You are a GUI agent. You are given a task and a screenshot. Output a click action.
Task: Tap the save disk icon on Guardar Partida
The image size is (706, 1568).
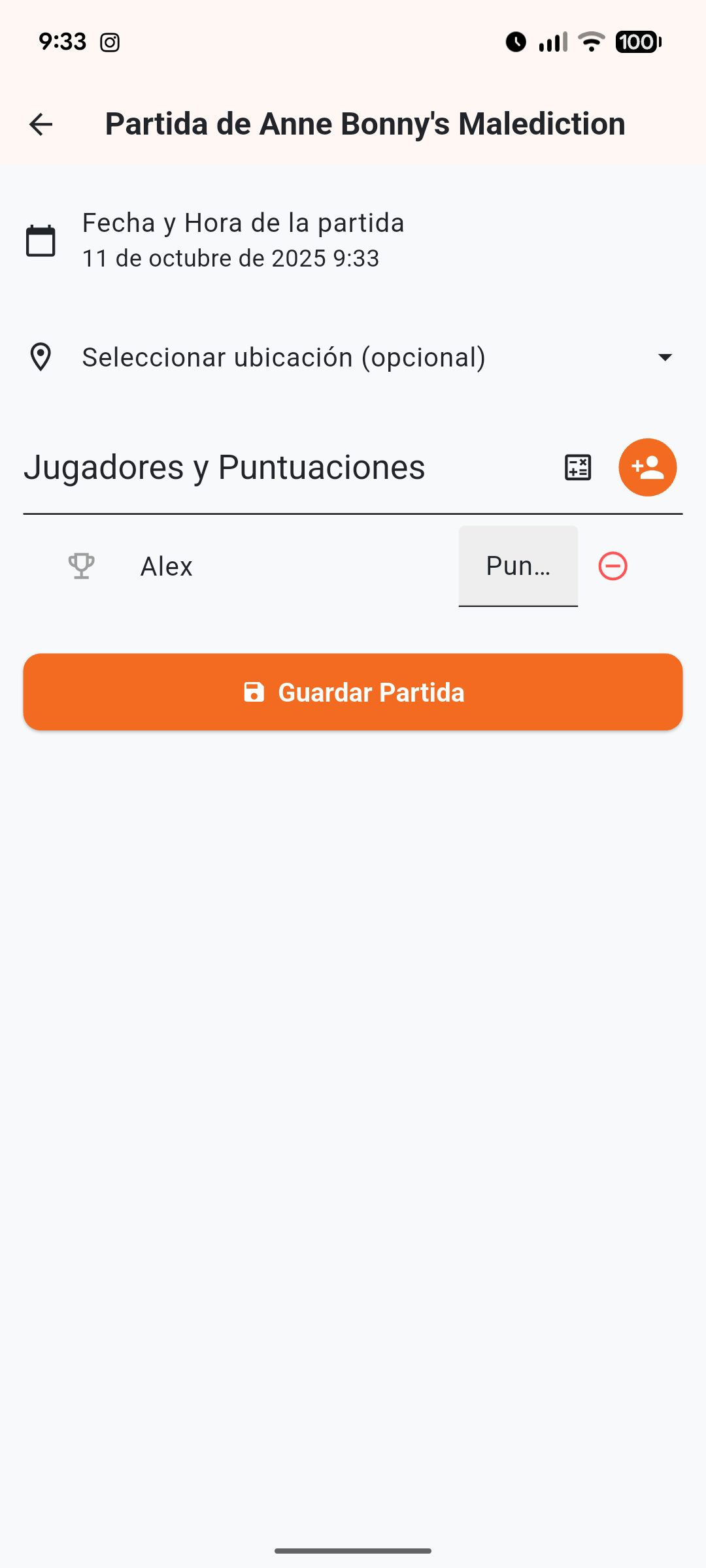pyautogui.click(x=255, y=691)
